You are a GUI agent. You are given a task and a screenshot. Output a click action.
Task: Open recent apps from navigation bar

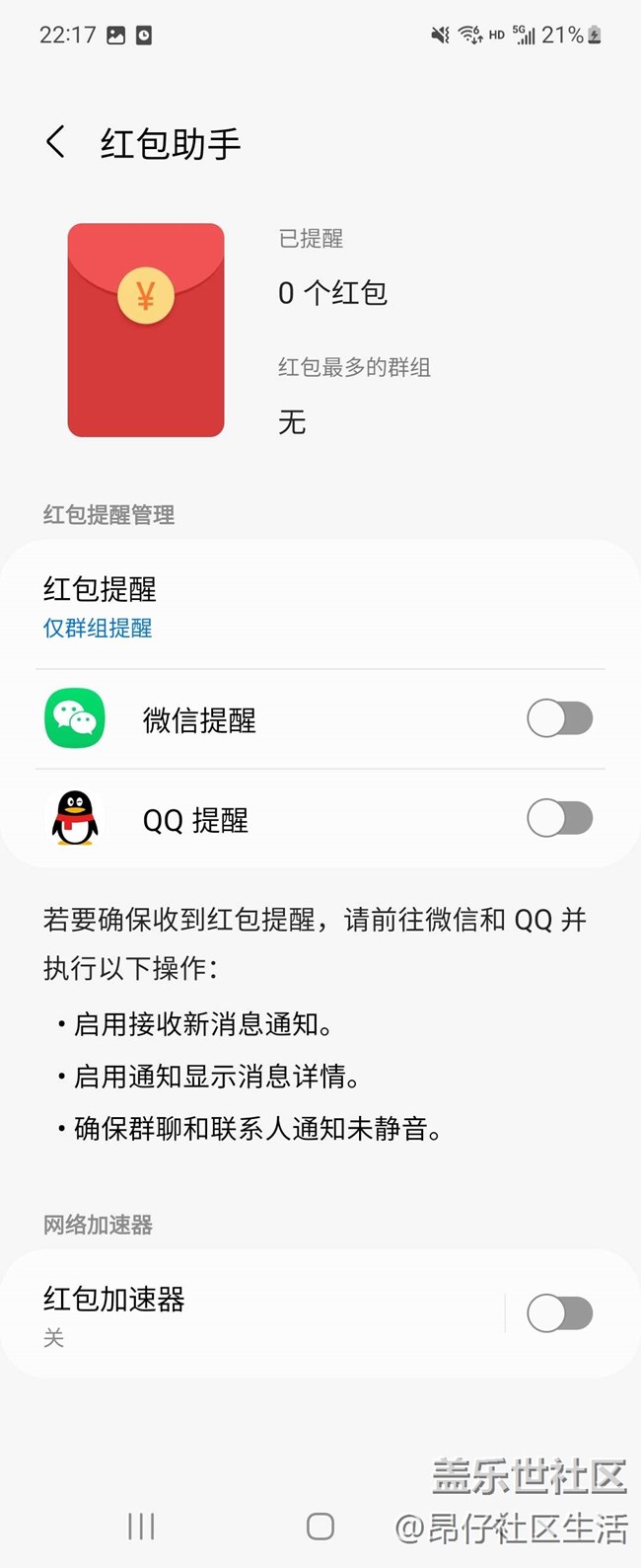(141, 1527)
